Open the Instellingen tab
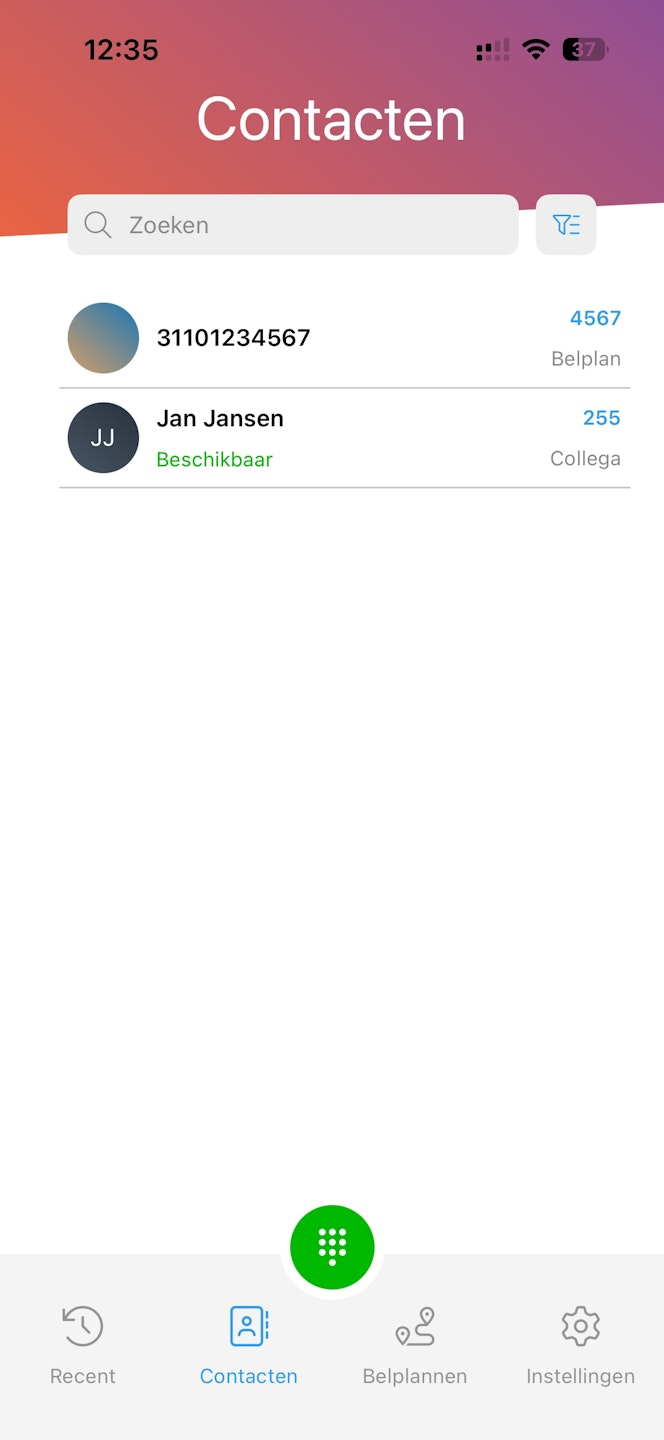The image size is (664, 1440). [580, 1345]
